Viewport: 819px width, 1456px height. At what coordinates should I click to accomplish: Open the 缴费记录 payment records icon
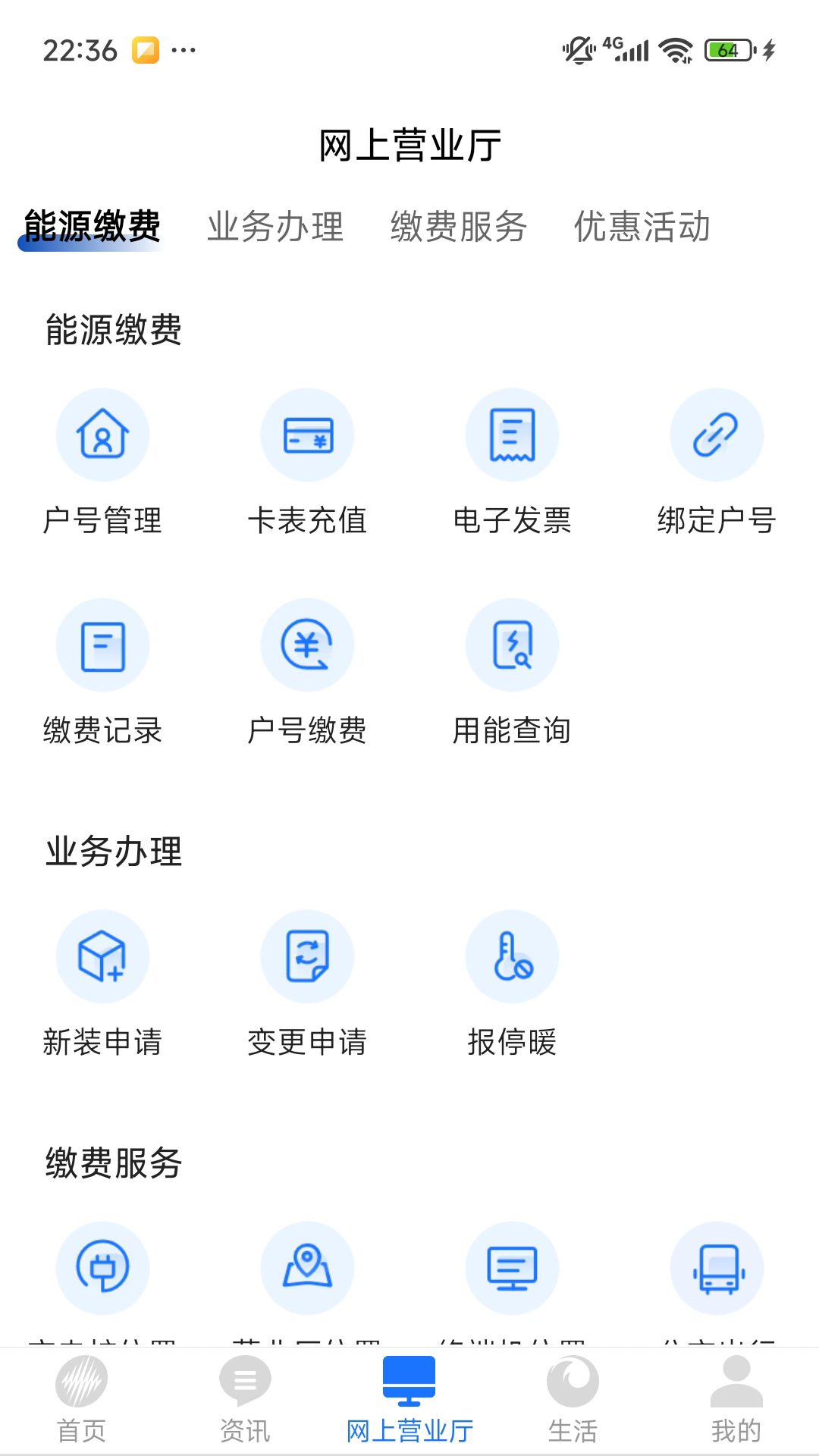[x=103, y=645]
